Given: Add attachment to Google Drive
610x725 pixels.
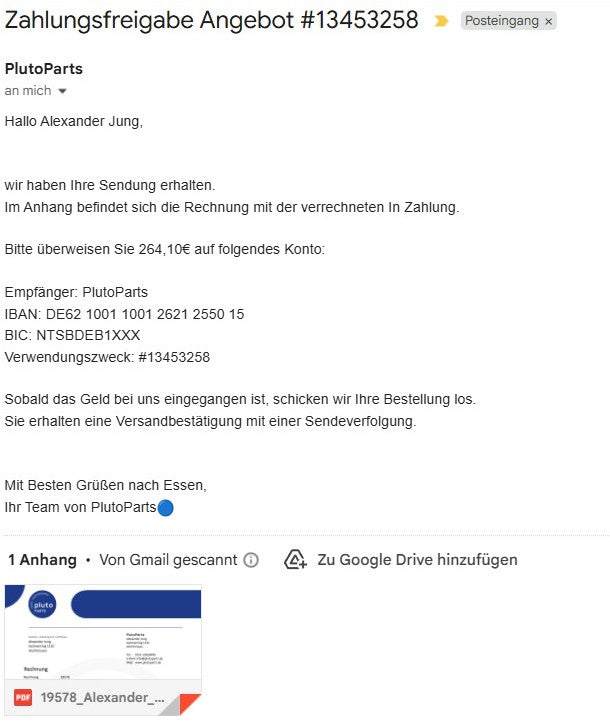Looking at the screenshot, I should click(x=295, y=560).
